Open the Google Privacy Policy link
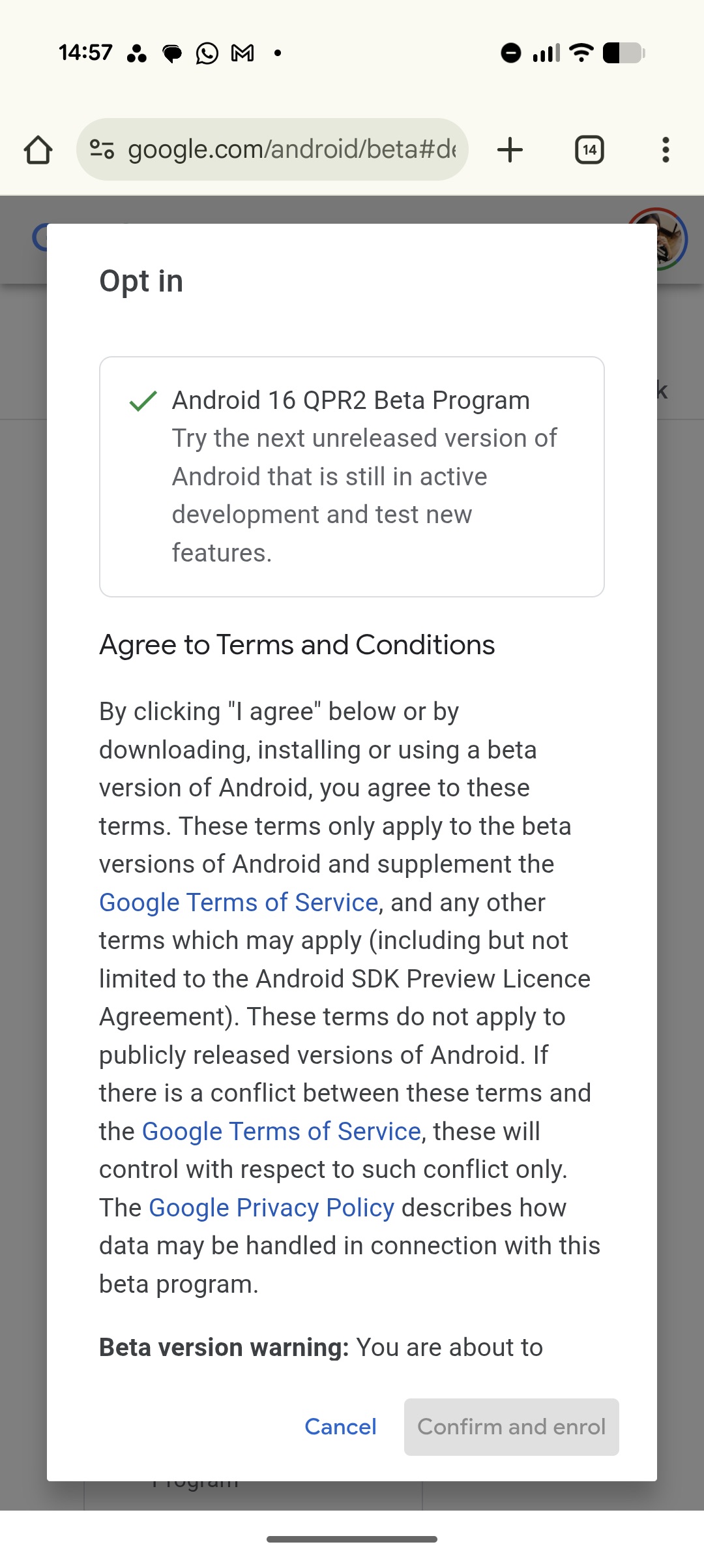Viewport: 704px width, 1568px height. point(271,1208)
